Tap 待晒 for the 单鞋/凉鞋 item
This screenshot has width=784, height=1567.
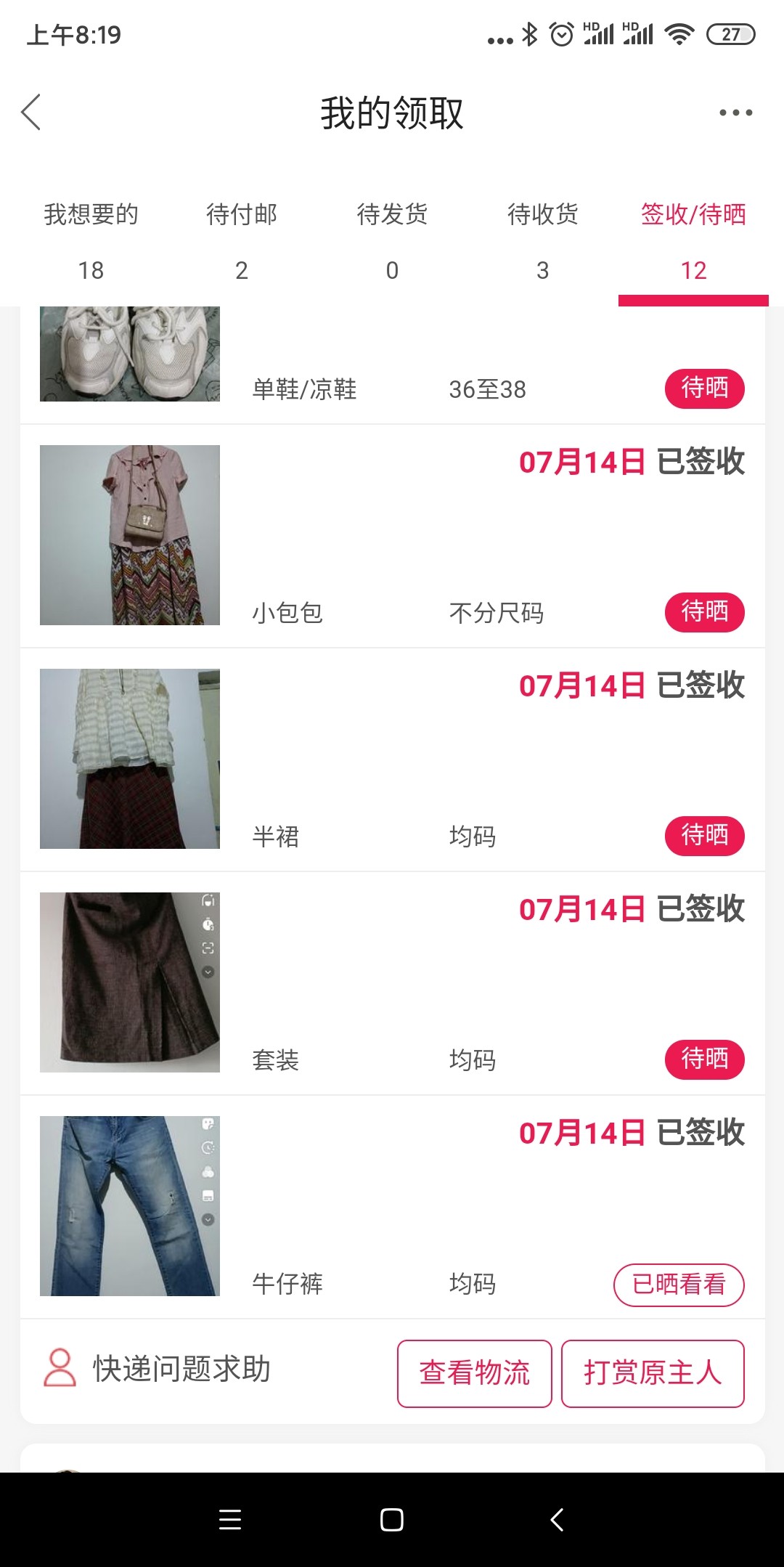(x=704, y=388)
